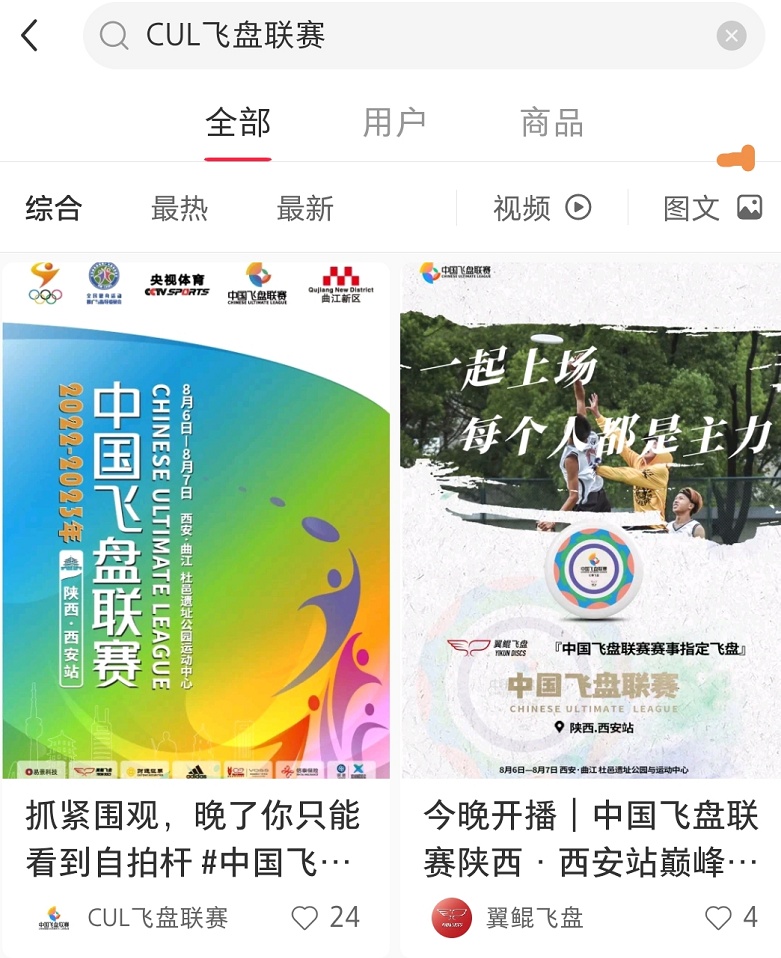Screen dimensions: 781x958
Task: Switch to the 用户 tab
Action: tap(394, 123)
